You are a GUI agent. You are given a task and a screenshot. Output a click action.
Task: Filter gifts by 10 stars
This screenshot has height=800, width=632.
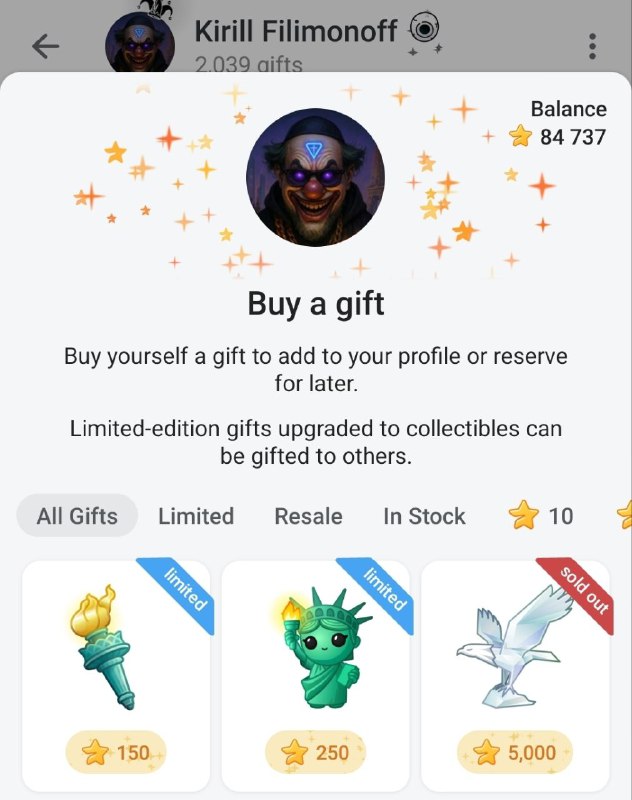pyautogui.click(x=541, y=516)
